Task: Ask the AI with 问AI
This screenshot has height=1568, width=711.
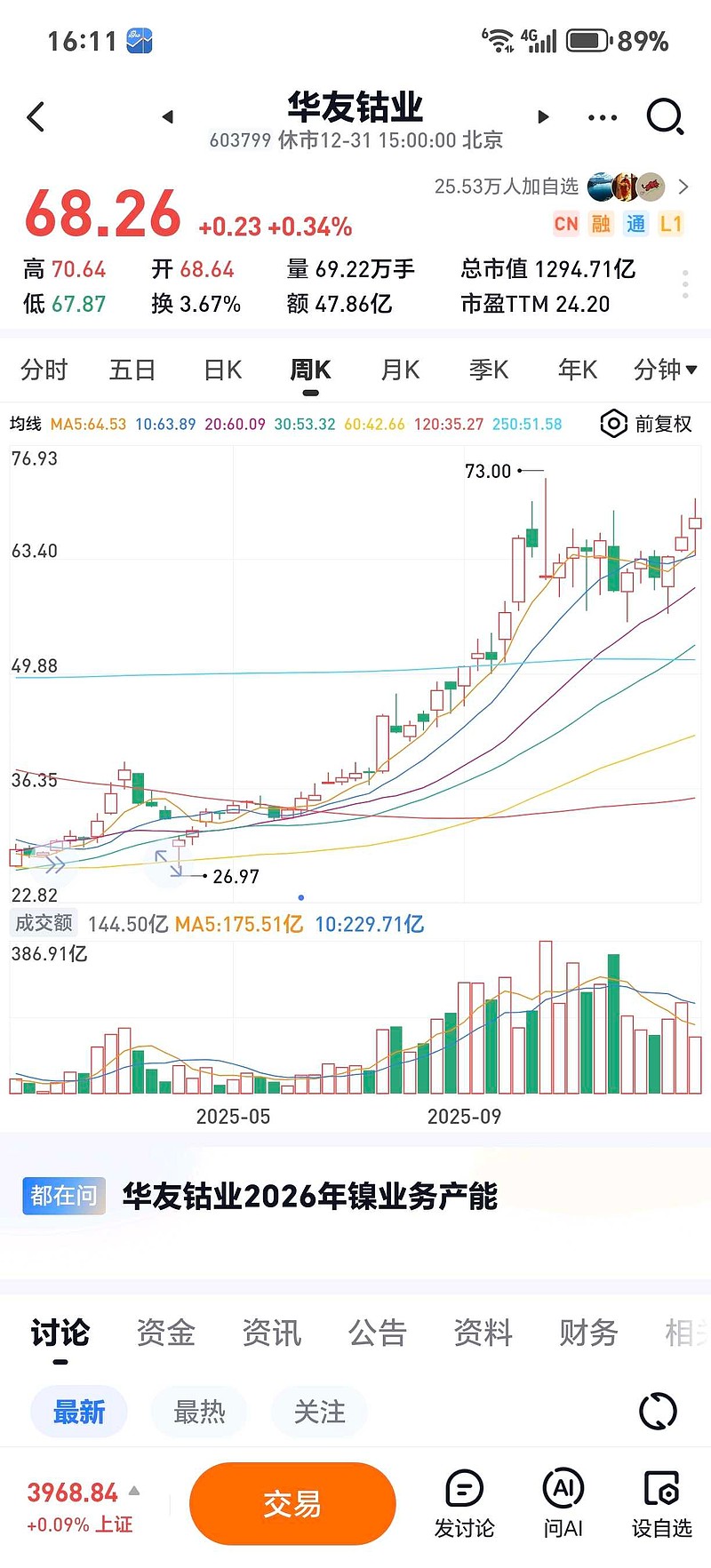Action: 563,1504
